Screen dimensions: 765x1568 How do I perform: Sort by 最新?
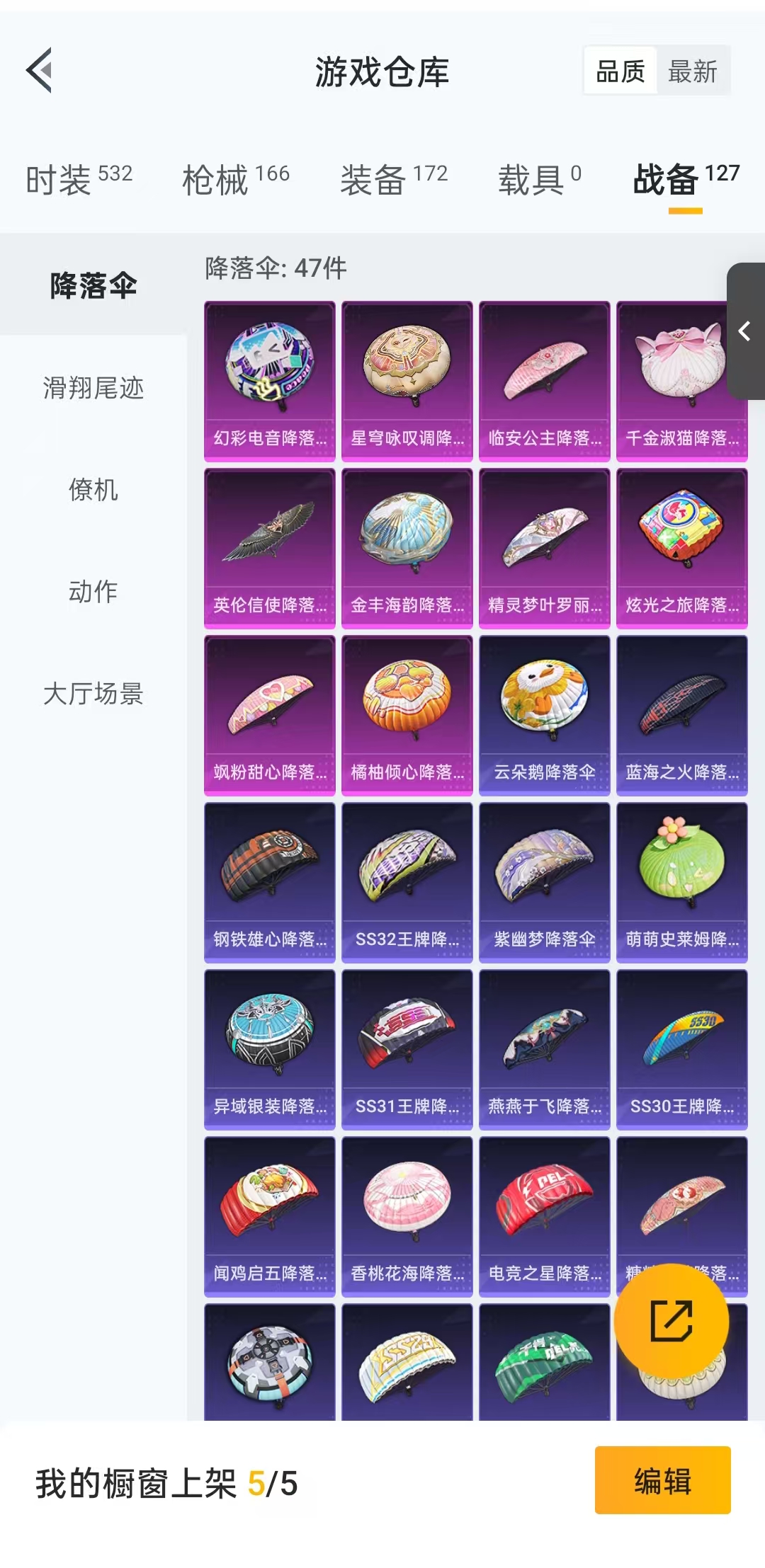(x=693, y=71)
